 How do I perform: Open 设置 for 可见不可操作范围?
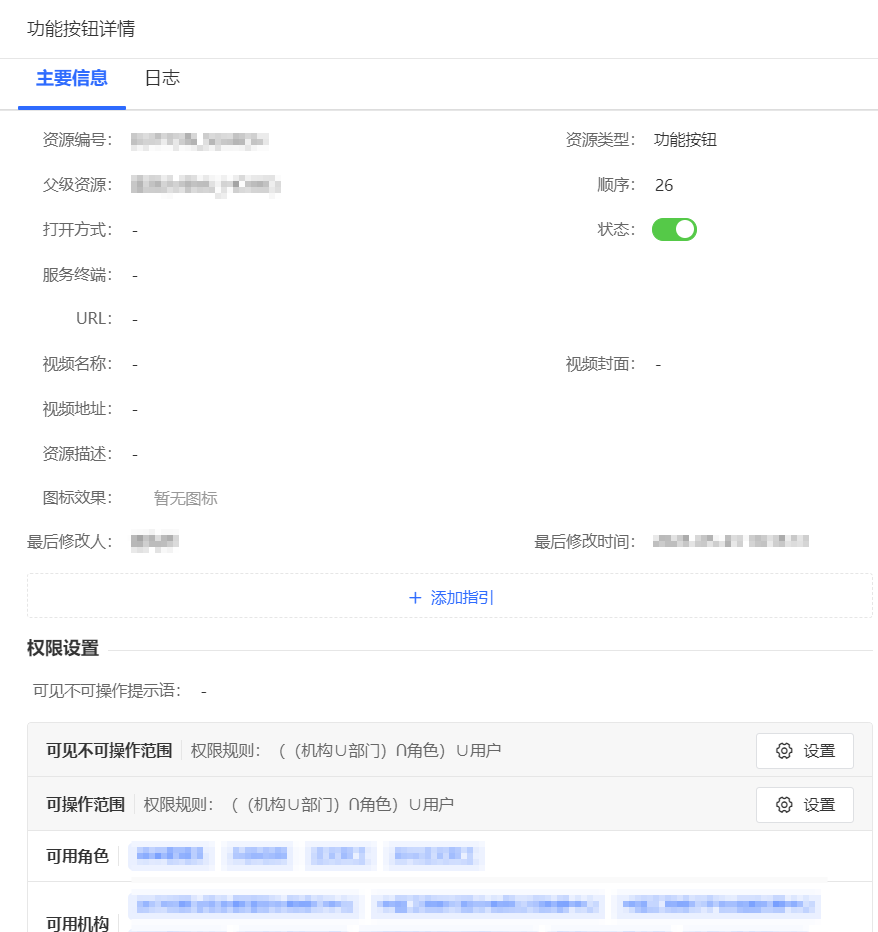pos(804,751)
